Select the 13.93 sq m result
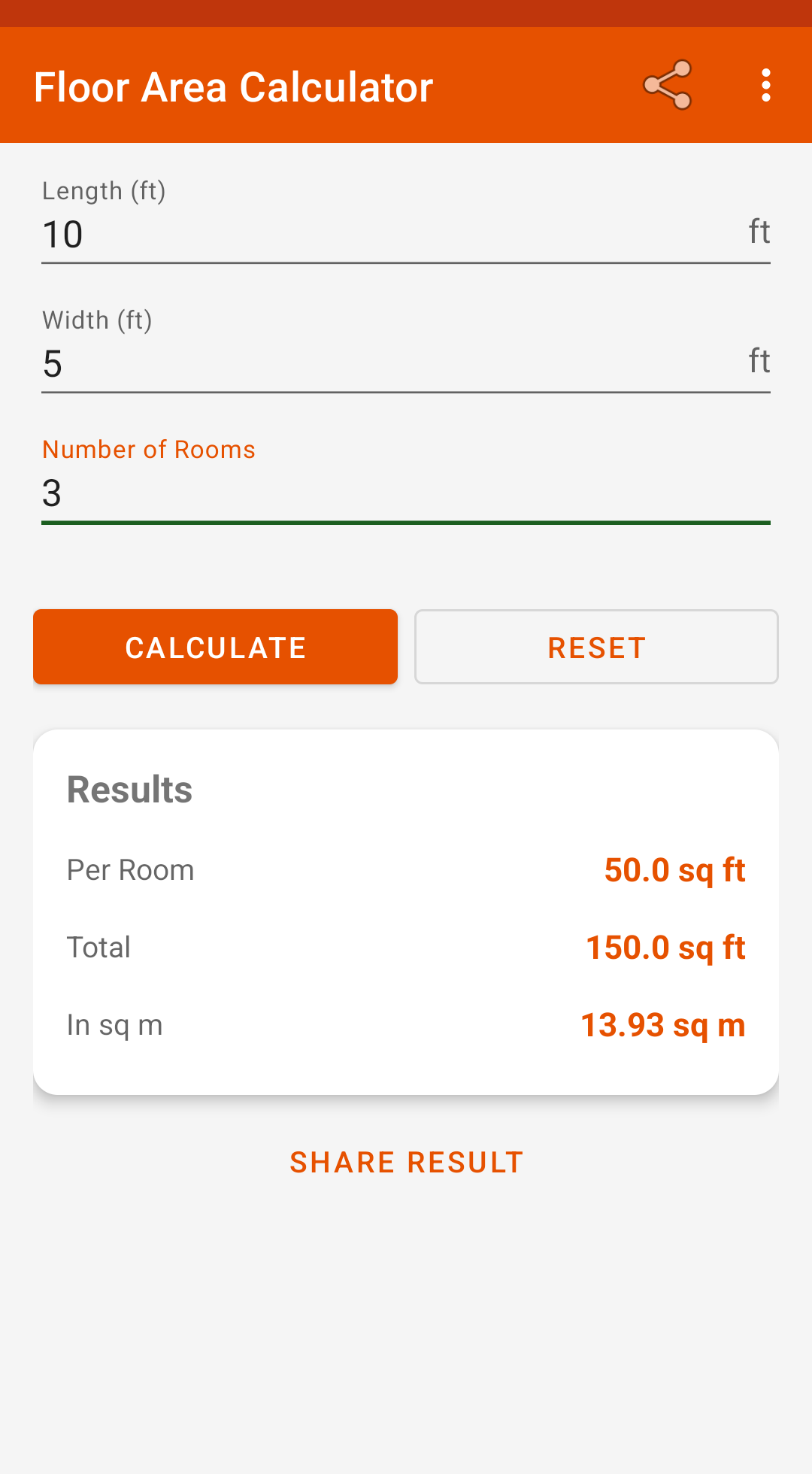The image size is (812, 1474). (662, 1024)
